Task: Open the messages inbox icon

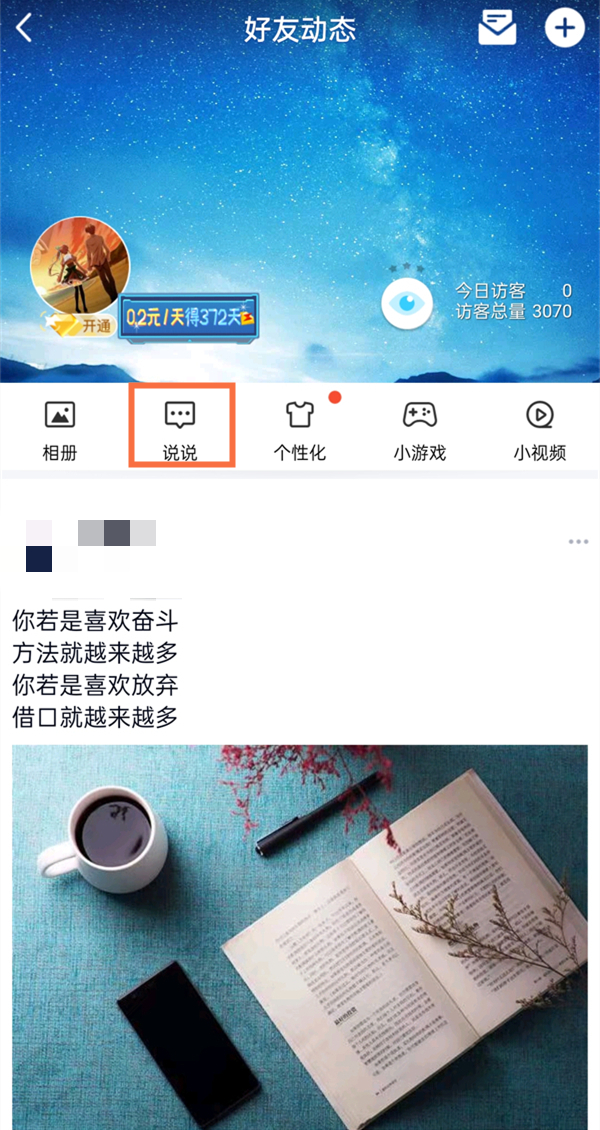Action: click(x=497, y=28)
